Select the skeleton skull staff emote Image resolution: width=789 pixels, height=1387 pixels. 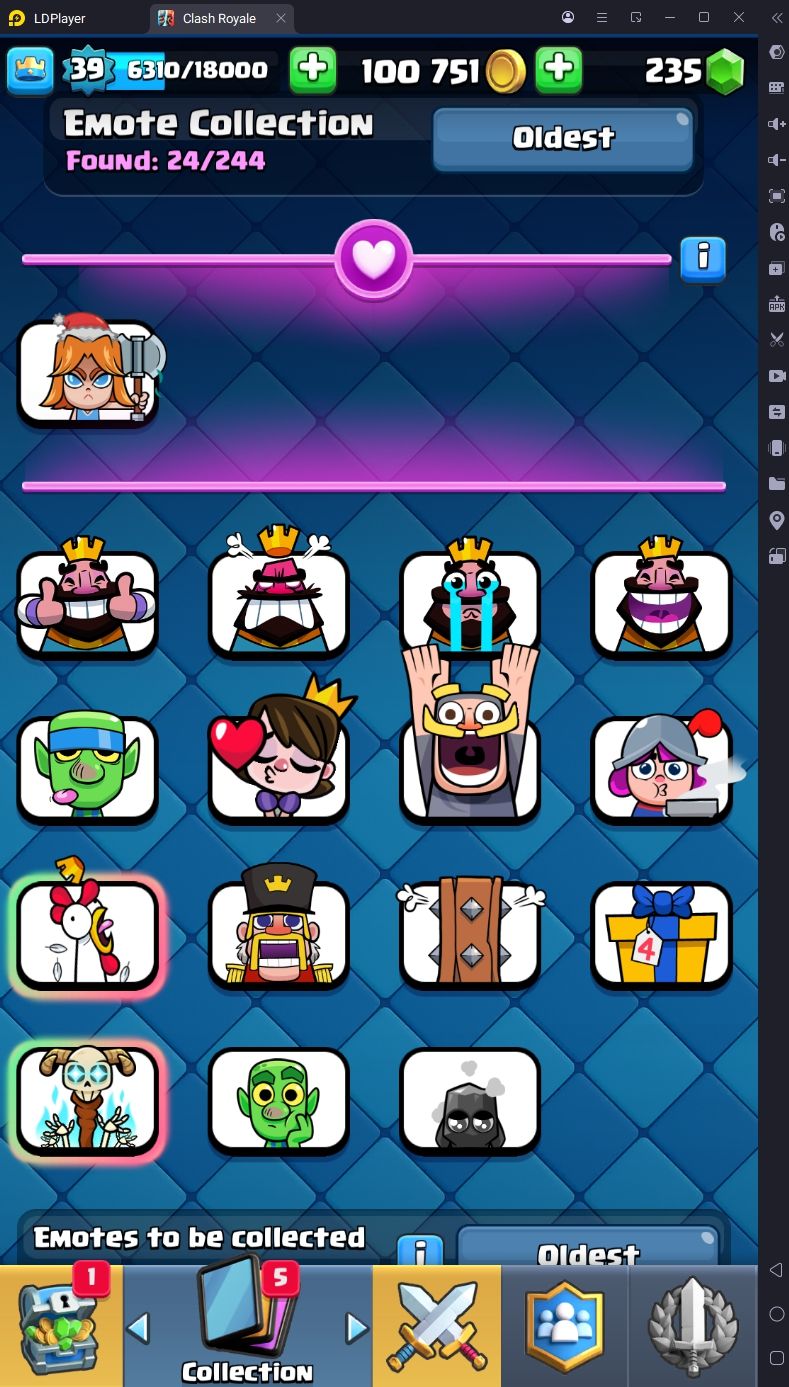(x=88, y=1099)
